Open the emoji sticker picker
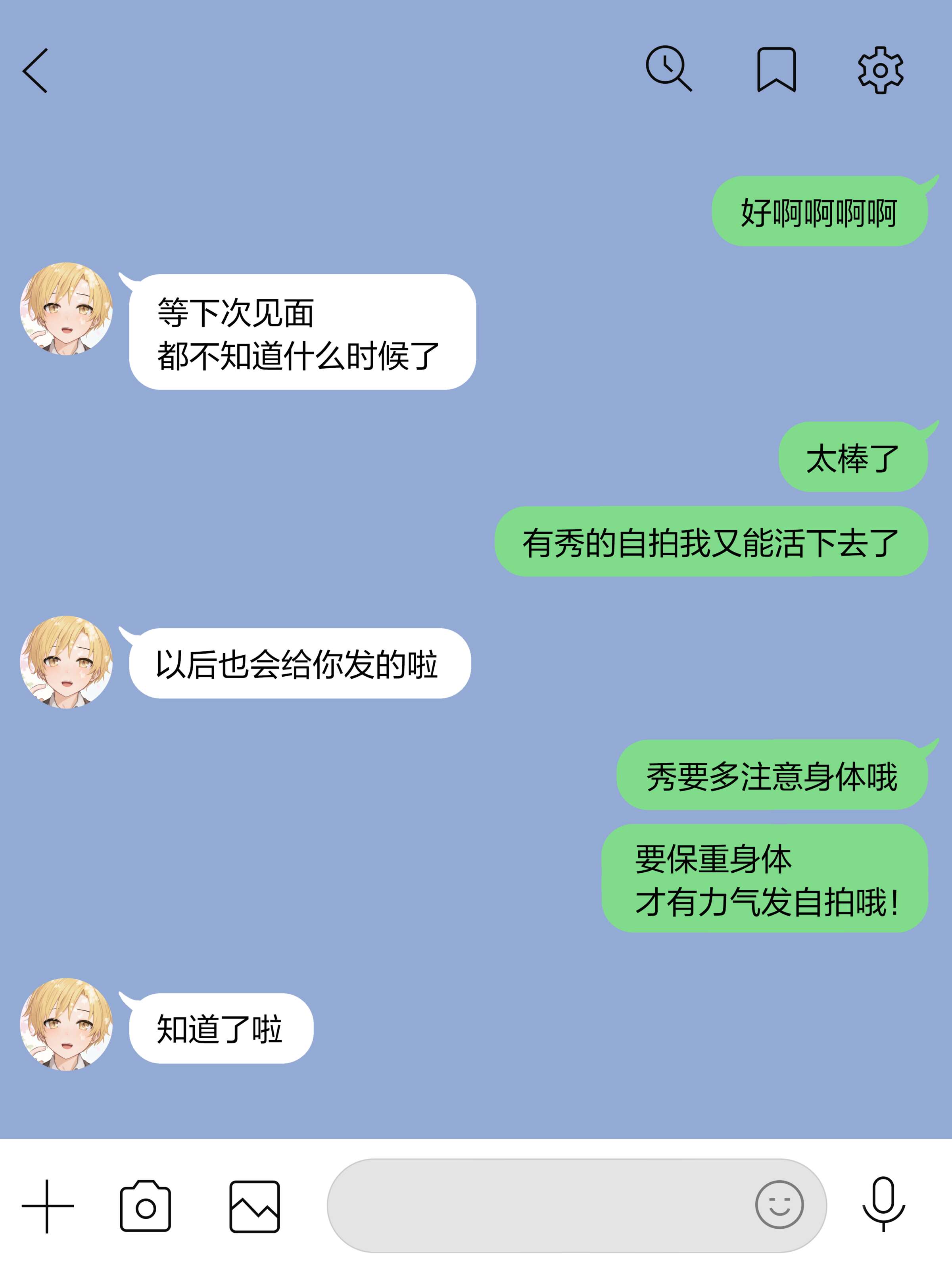Screen dimensions: 952x1270 pyautogui.click(x=779, y=1205)
